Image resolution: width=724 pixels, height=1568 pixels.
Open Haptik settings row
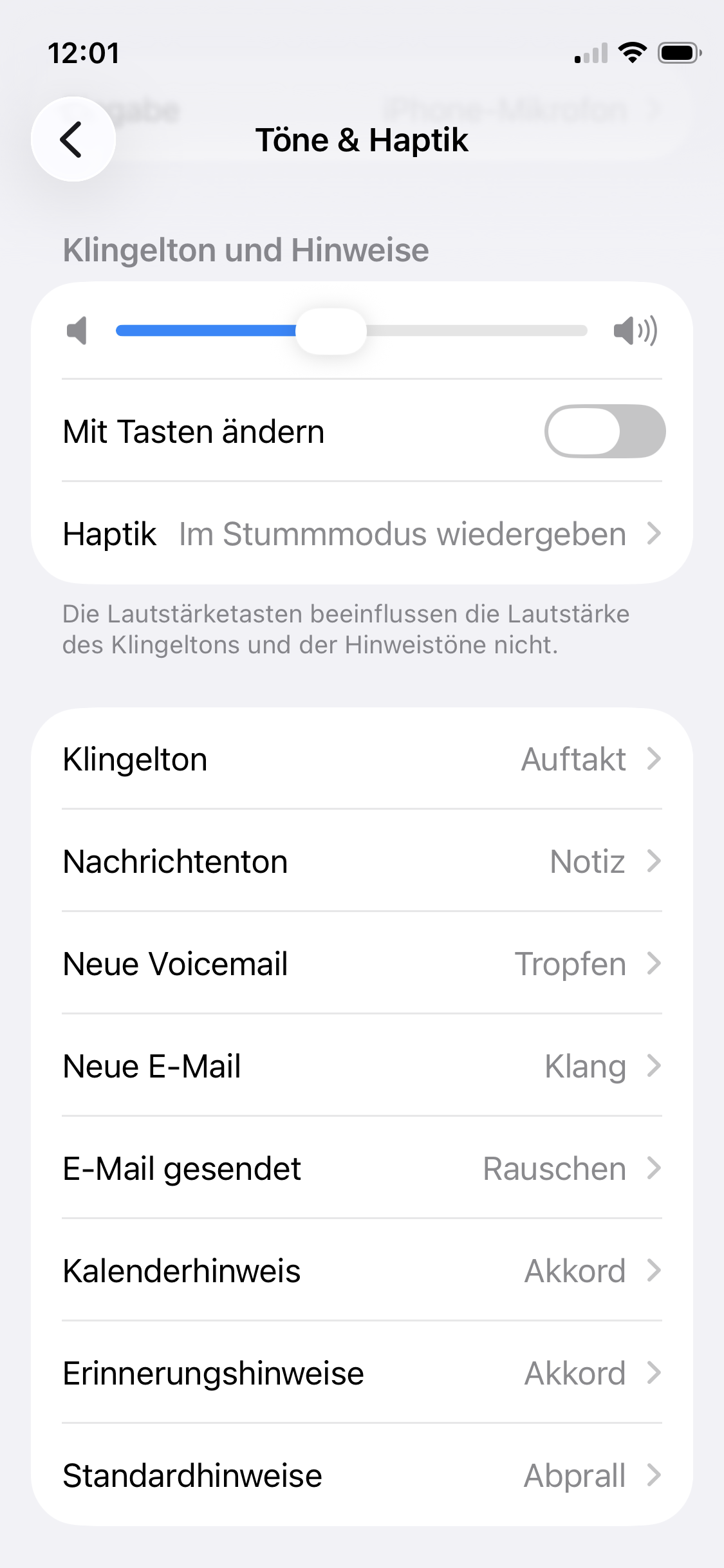pos(362,534)
